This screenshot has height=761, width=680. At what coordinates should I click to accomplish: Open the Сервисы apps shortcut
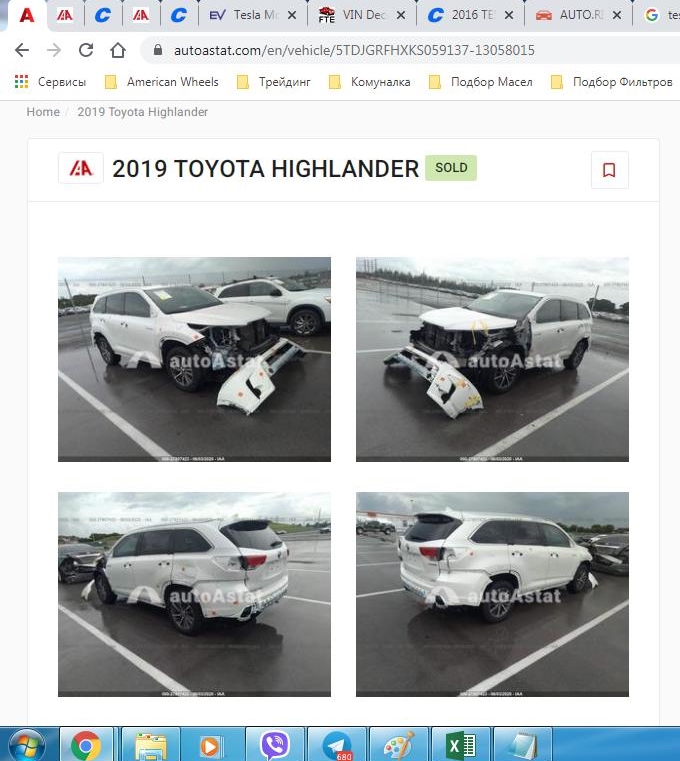tap(51, 82)
